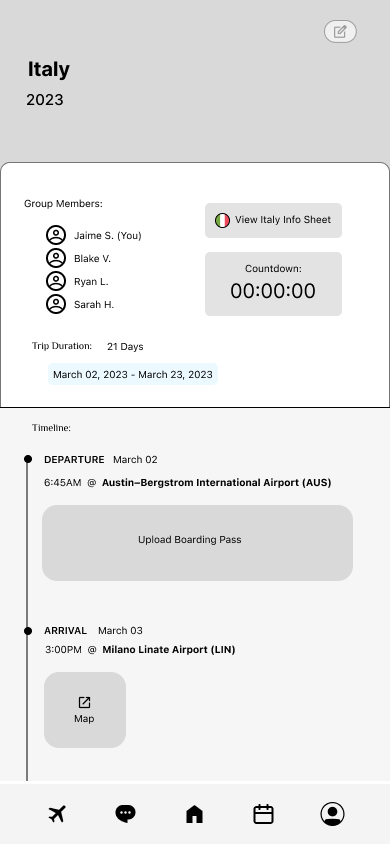Select the trip date range chip

[x=133, y=374]
